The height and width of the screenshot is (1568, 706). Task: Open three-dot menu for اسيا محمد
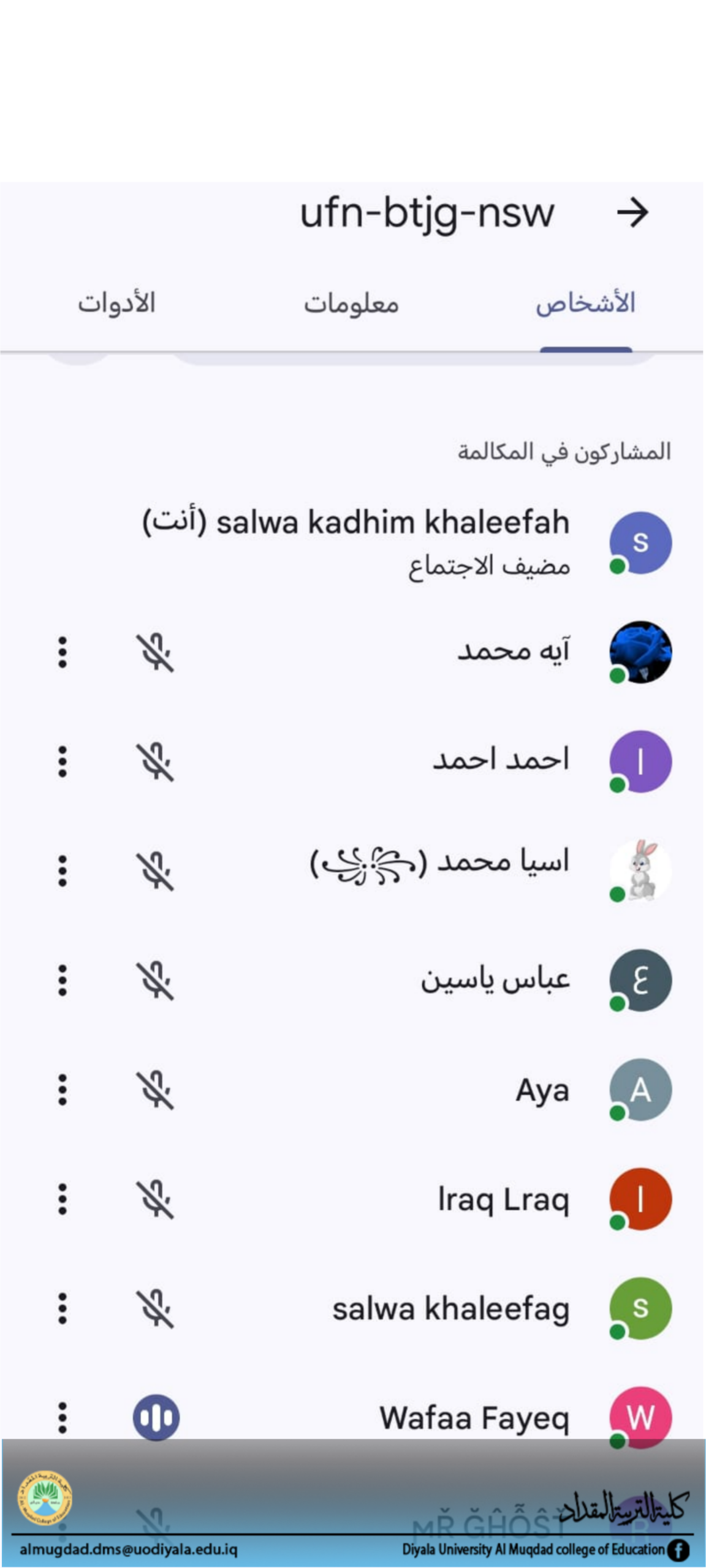[62, 871]
